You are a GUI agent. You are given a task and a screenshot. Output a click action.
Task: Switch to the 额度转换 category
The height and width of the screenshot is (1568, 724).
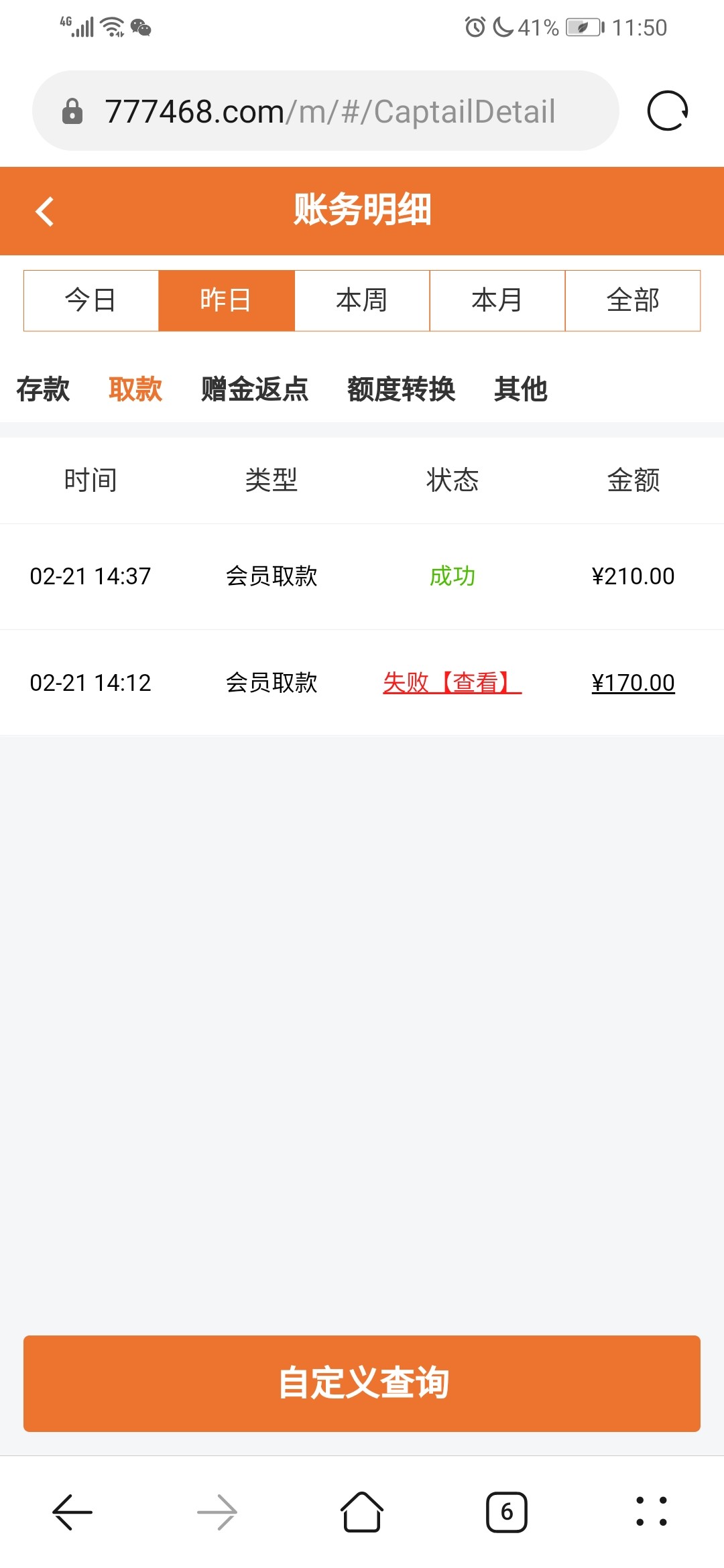(x=401, y=389)
